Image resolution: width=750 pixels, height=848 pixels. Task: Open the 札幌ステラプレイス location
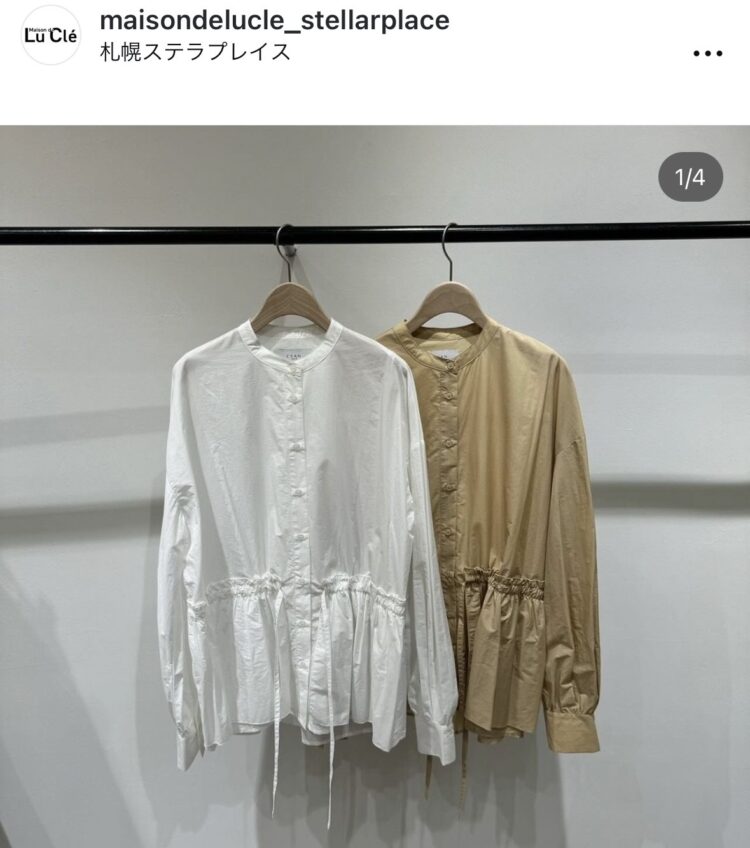(x=196, y=52)
